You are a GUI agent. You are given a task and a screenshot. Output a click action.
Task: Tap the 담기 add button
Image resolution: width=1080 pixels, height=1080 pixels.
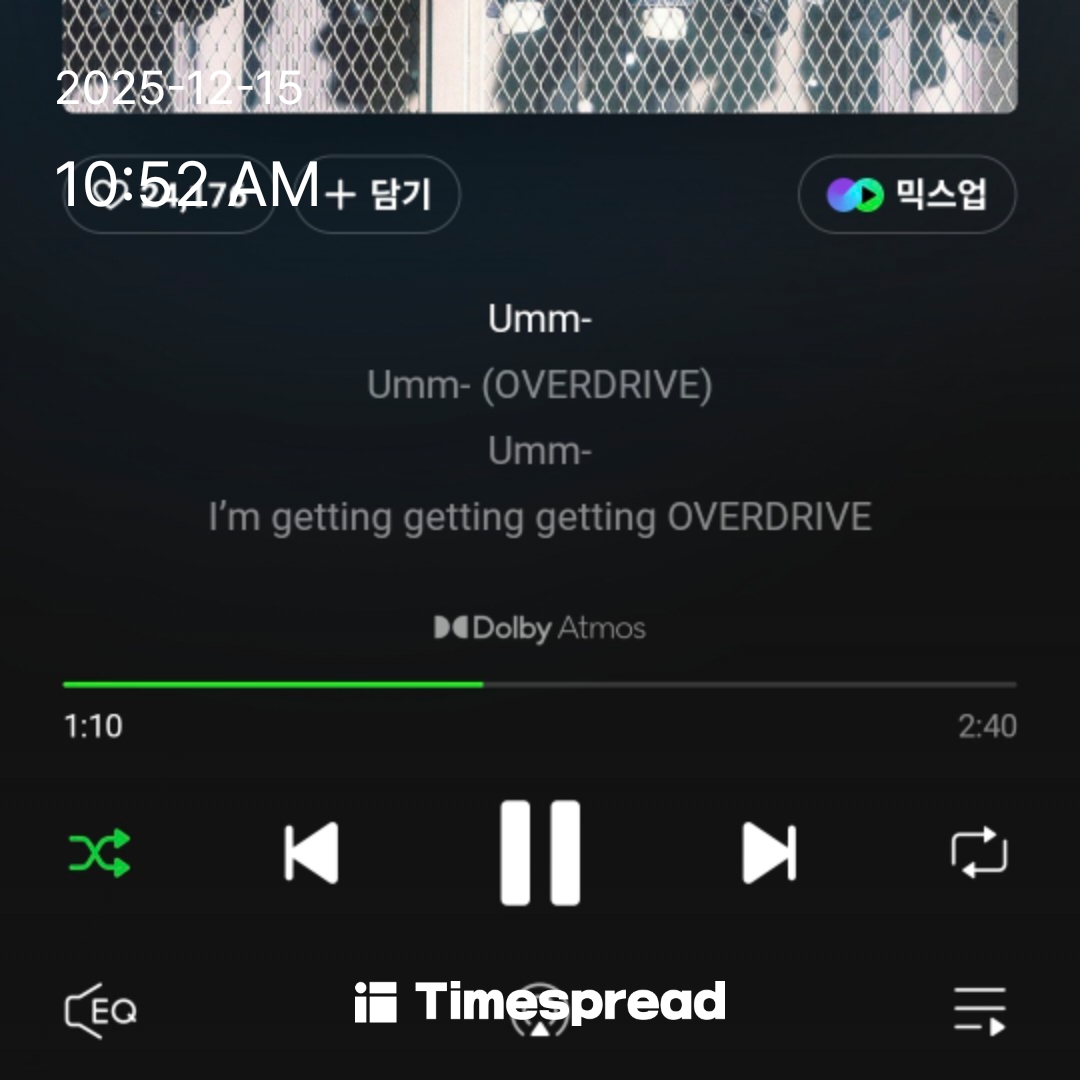pos(378,194)
